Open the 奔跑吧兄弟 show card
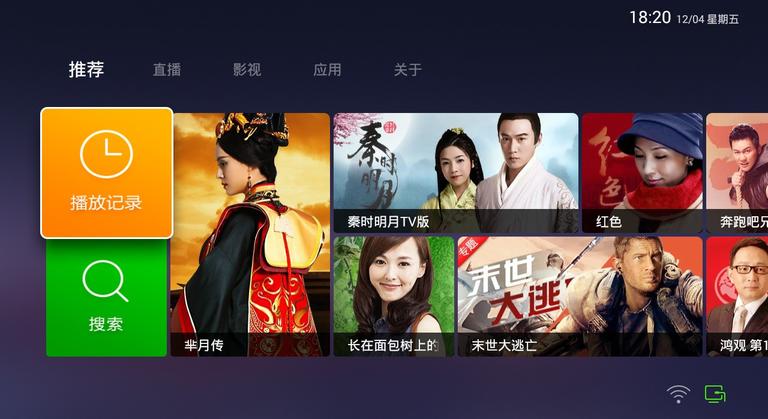This screenshot has height=419, width=768. pos(737,172)
